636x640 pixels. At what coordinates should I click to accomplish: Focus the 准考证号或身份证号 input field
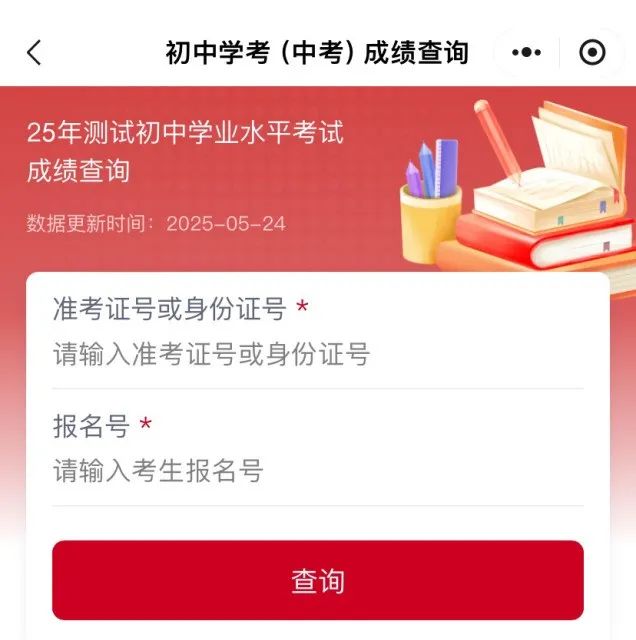(x=317, y=354)
